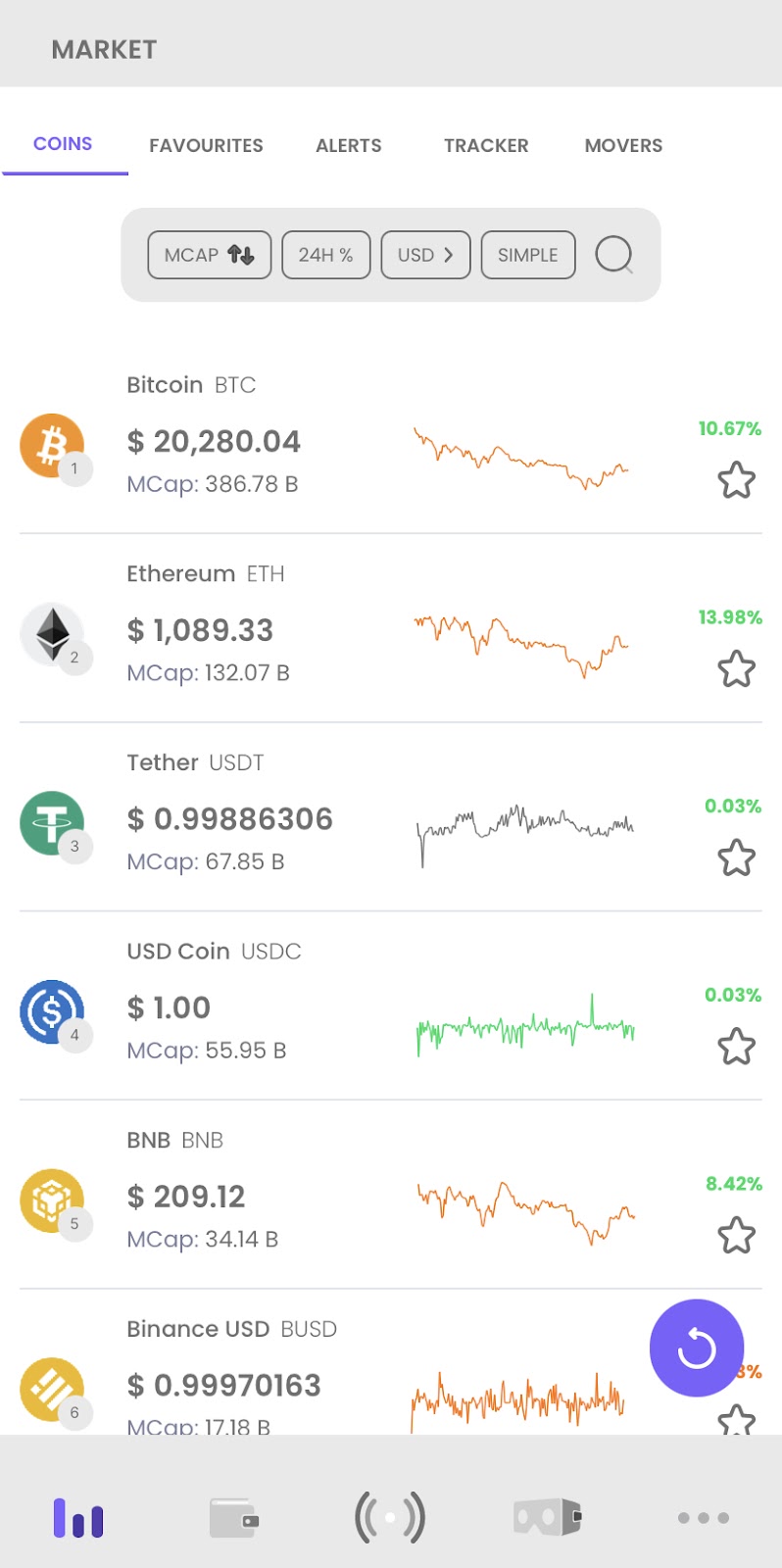
Task: Open the Alerts tab
Action: [x=349, y=145]
